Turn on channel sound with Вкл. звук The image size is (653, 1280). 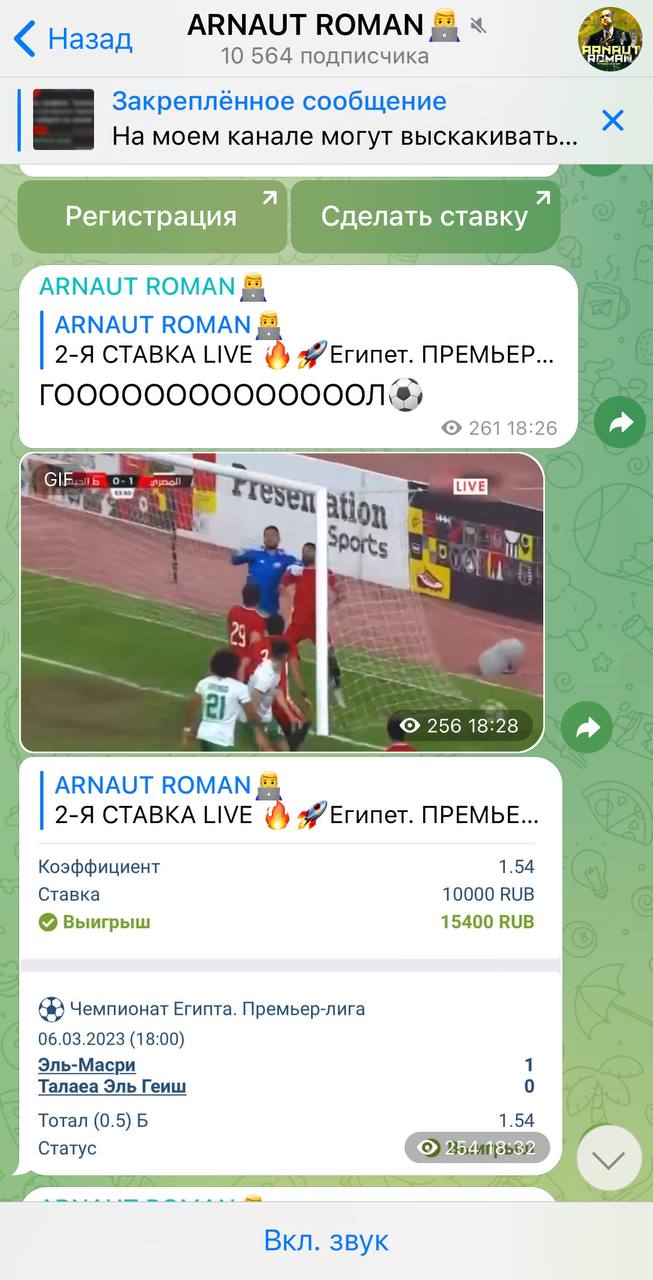coord(326,1241)
